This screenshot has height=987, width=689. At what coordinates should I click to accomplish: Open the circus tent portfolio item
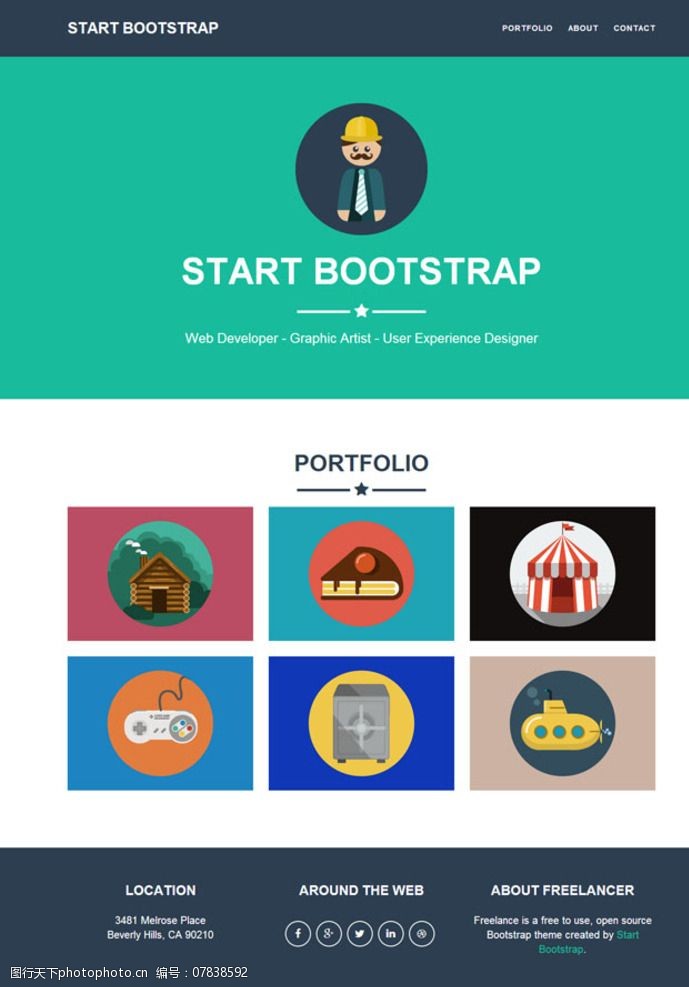tap(562, 574)
